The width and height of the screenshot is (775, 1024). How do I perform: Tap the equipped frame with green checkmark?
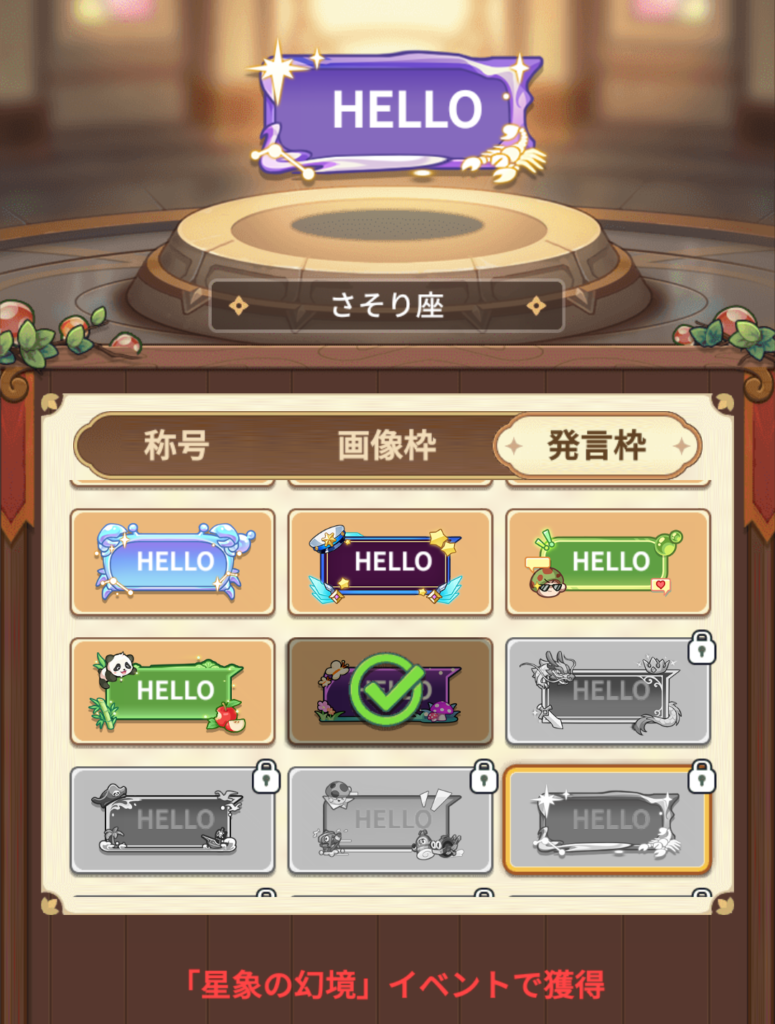point(390,690)
